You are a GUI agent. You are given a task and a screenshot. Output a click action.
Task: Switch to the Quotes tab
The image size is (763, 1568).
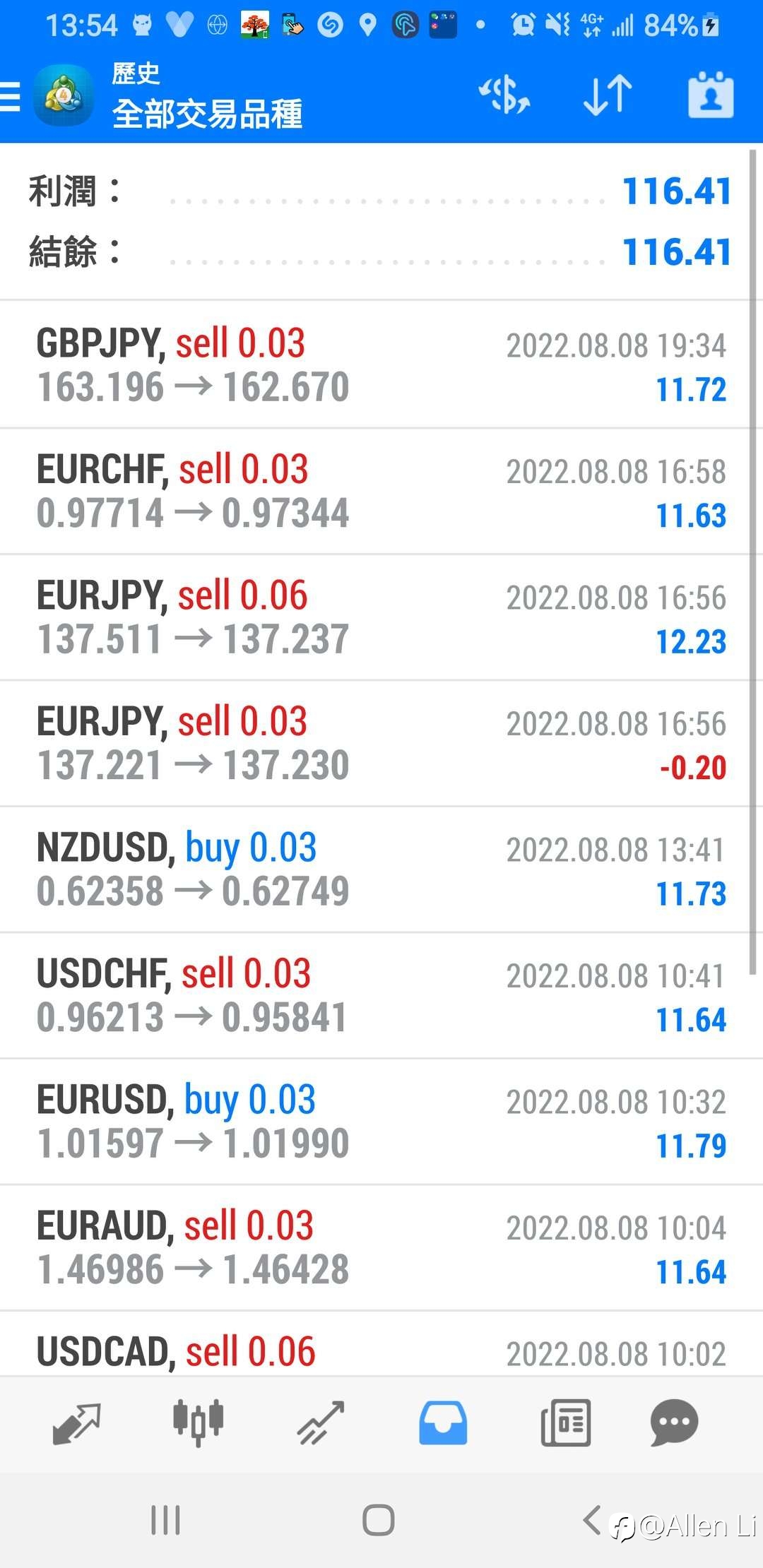76,1423
